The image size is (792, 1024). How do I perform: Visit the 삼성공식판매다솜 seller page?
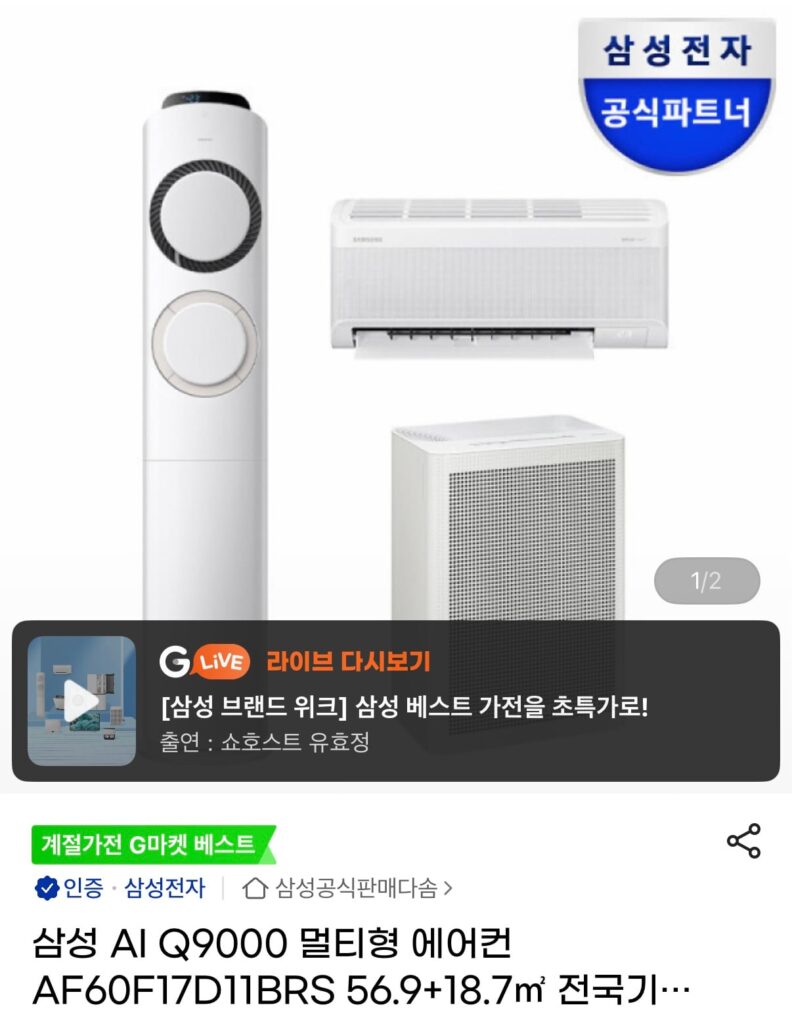tap(350, 884)
